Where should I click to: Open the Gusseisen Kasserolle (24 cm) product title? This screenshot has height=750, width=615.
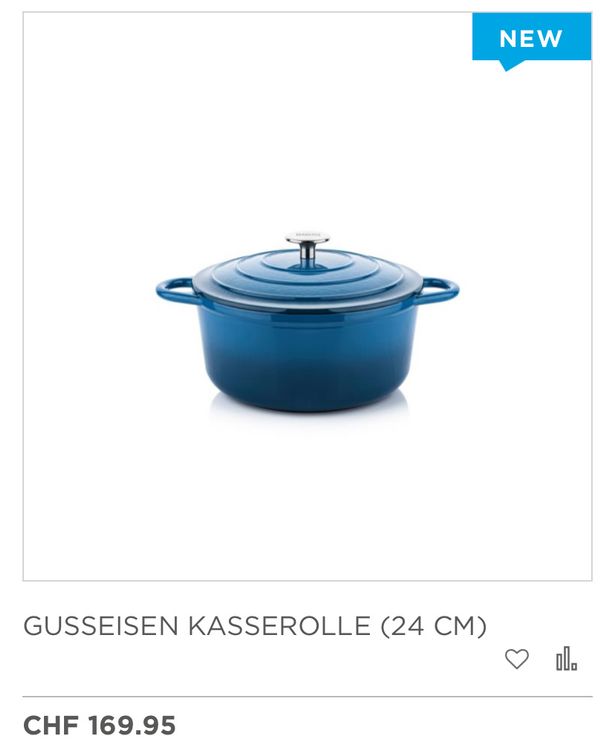[255, 627]
